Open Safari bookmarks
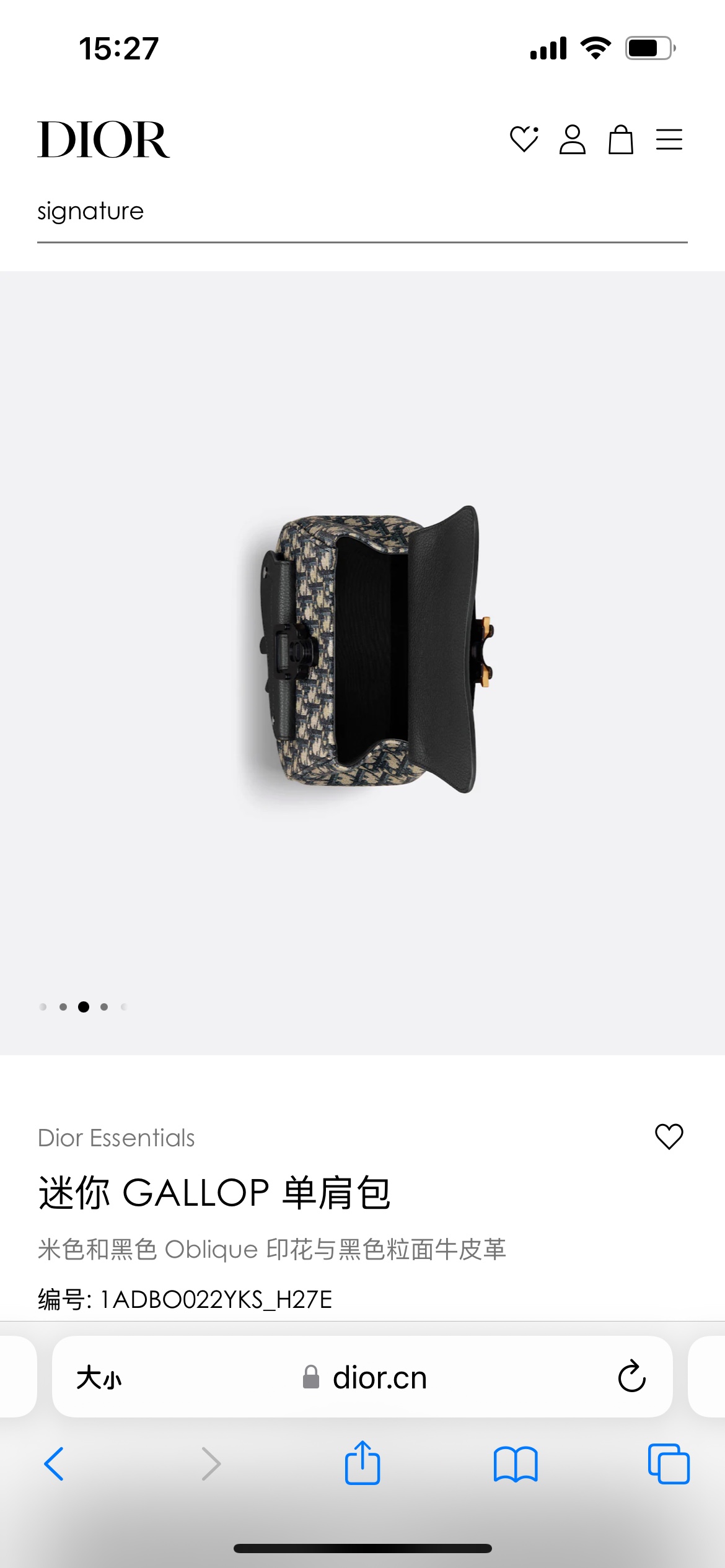This screenshot has height=1568, width=725. click(x=516, y=1464)
